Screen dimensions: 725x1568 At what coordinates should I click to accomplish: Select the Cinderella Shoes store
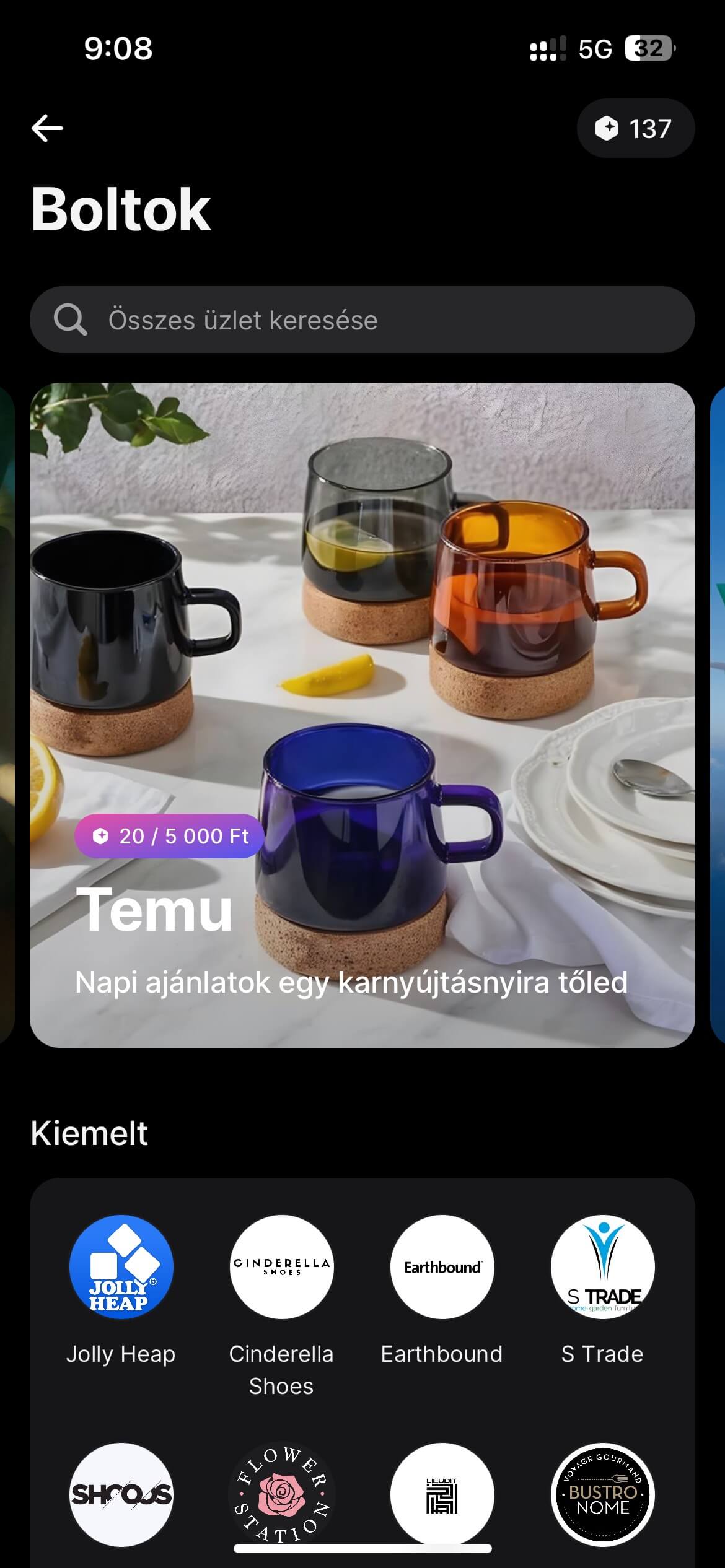(281, 1266)
